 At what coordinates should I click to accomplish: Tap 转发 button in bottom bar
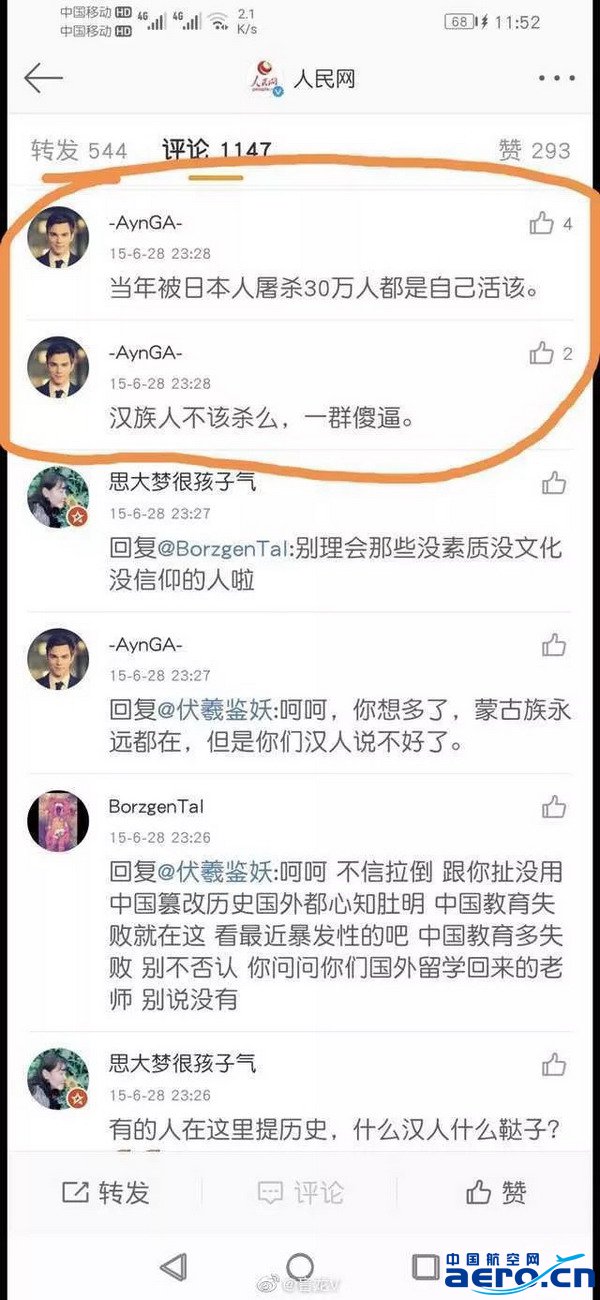(105, 1192)
